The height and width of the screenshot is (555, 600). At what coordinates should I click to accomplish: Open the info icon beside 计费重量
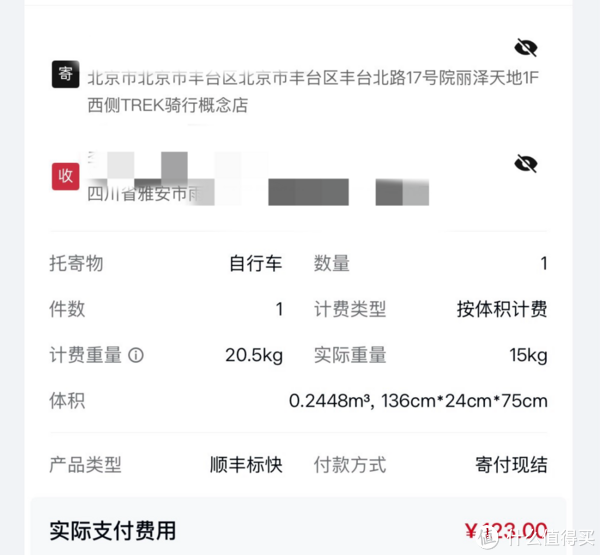[x=137, y=355]
